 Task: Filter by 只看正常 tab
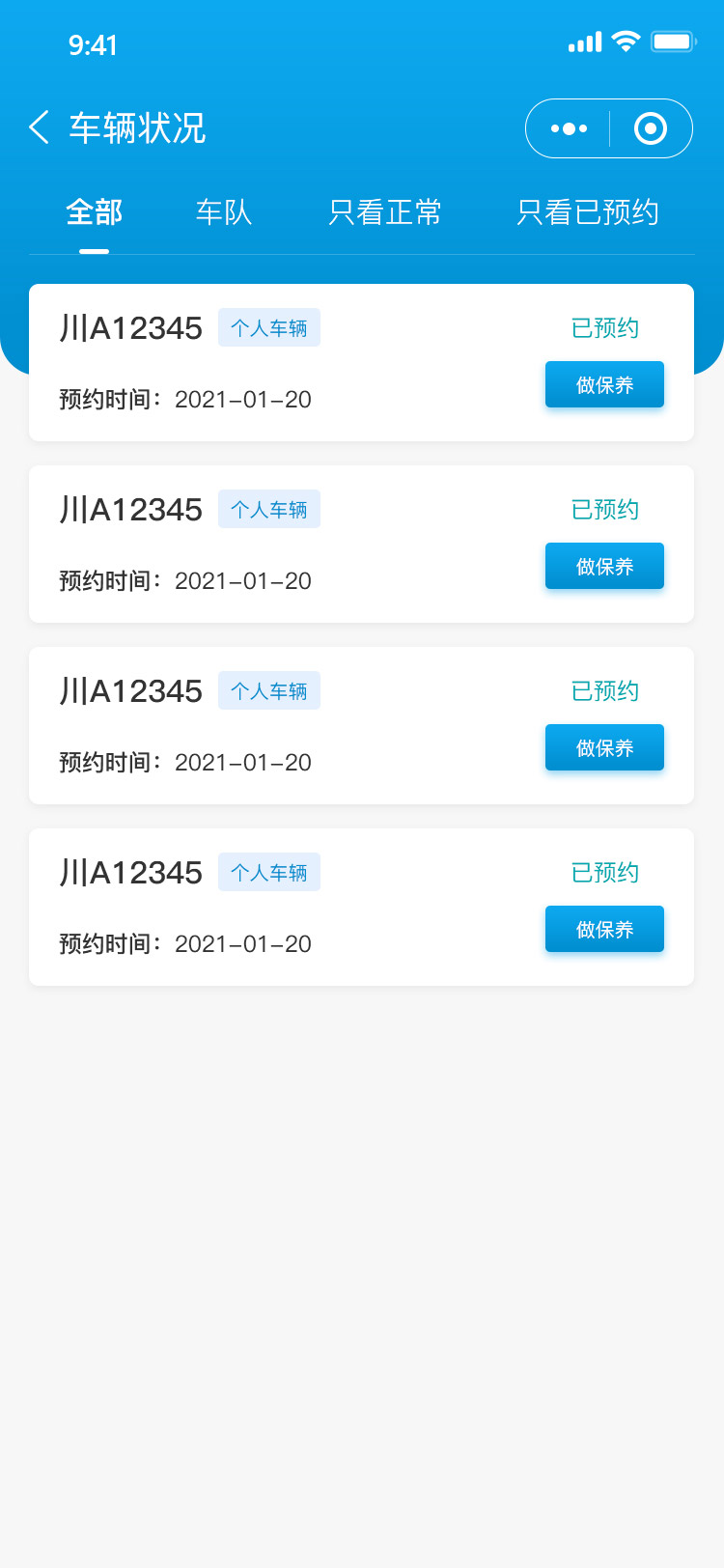pos(385,212)
